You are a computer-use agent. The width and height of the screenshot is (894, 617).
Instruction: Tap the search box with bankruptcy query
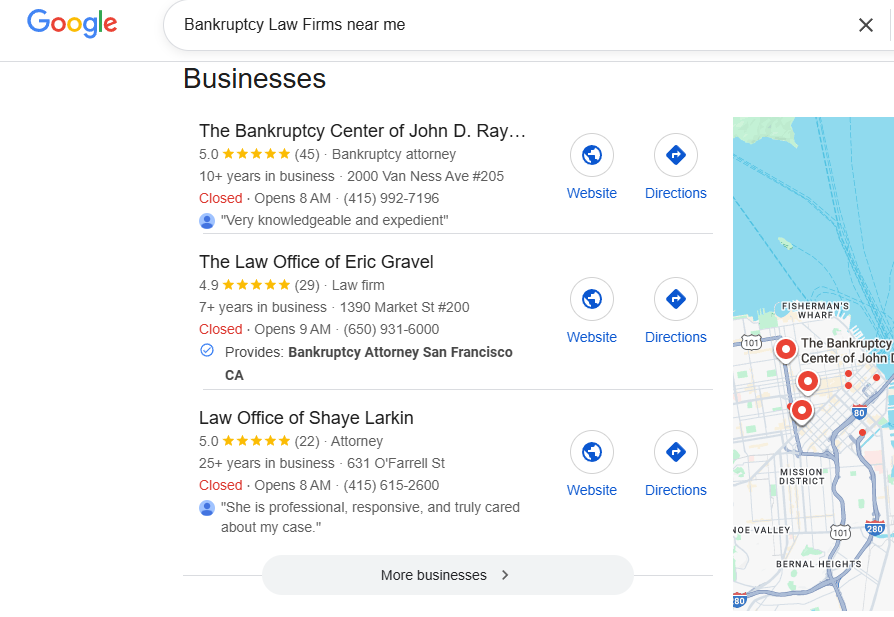500,25
